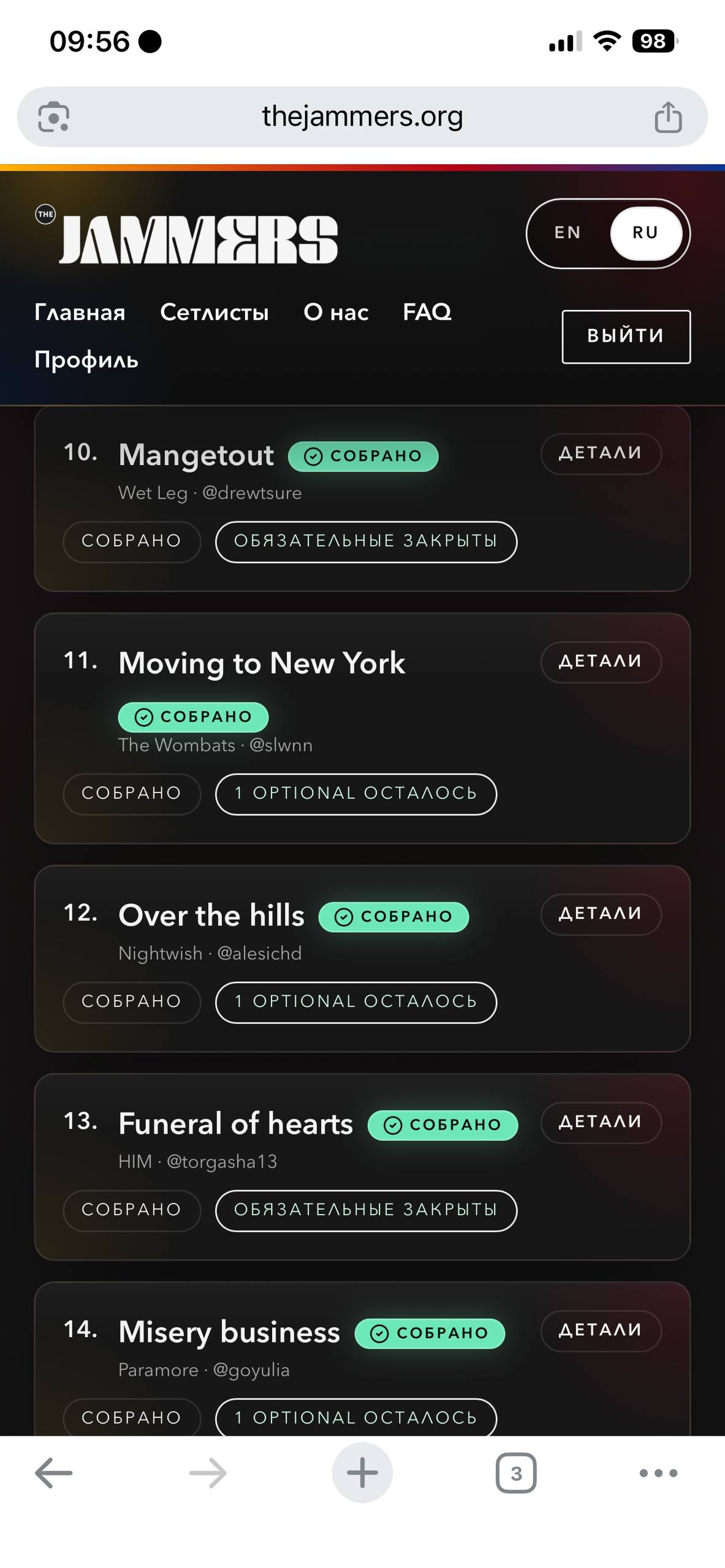Go back to the previous page
Viewport: 725px width, 1568px height.
54,1472
